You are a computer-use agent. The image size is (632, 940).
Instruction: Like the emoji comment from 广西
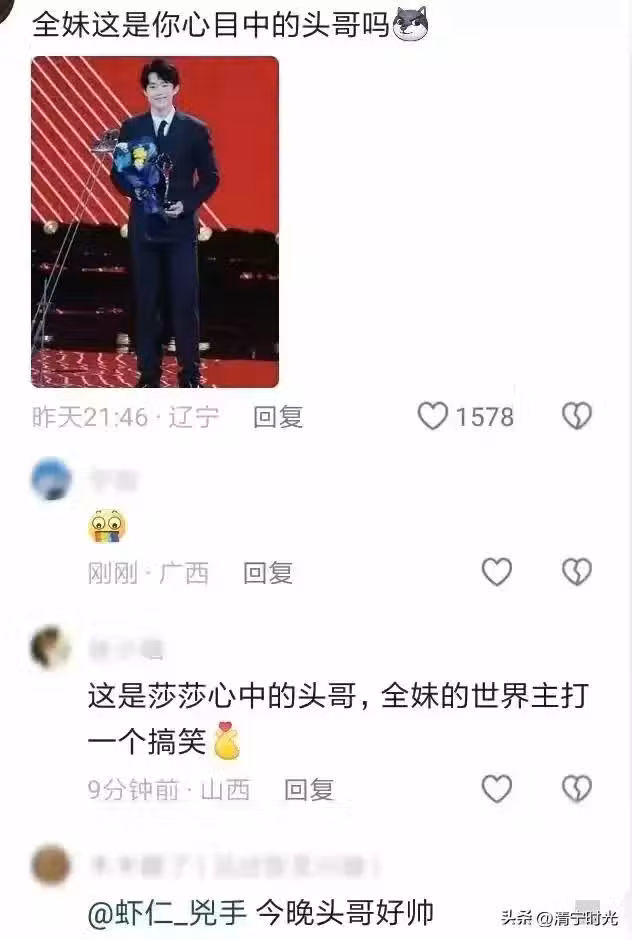pos(497,572)
